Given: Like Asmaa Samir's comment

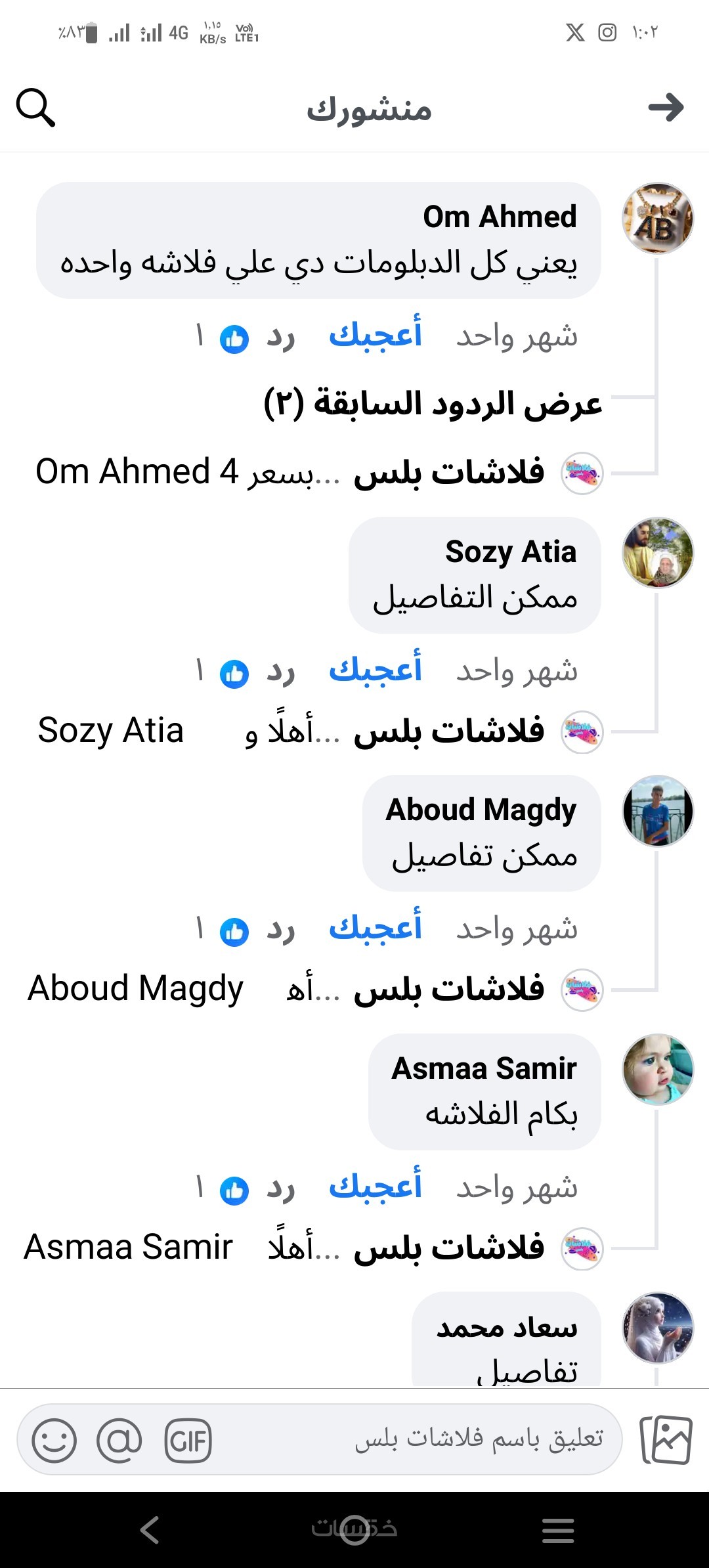Looking at the screenshot, I should point(375,1187).
